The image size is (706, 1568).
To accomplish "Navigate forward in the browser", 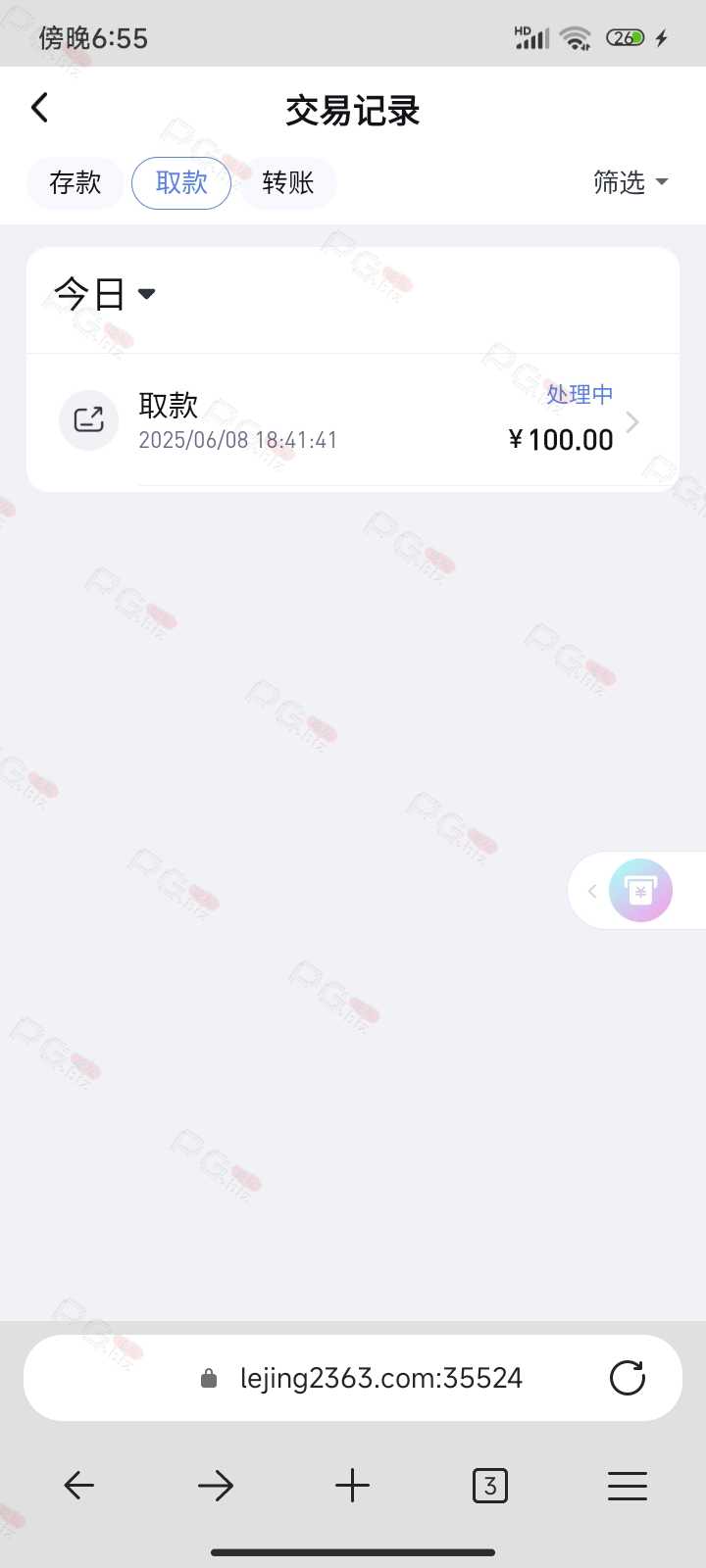I will 216,1486.
